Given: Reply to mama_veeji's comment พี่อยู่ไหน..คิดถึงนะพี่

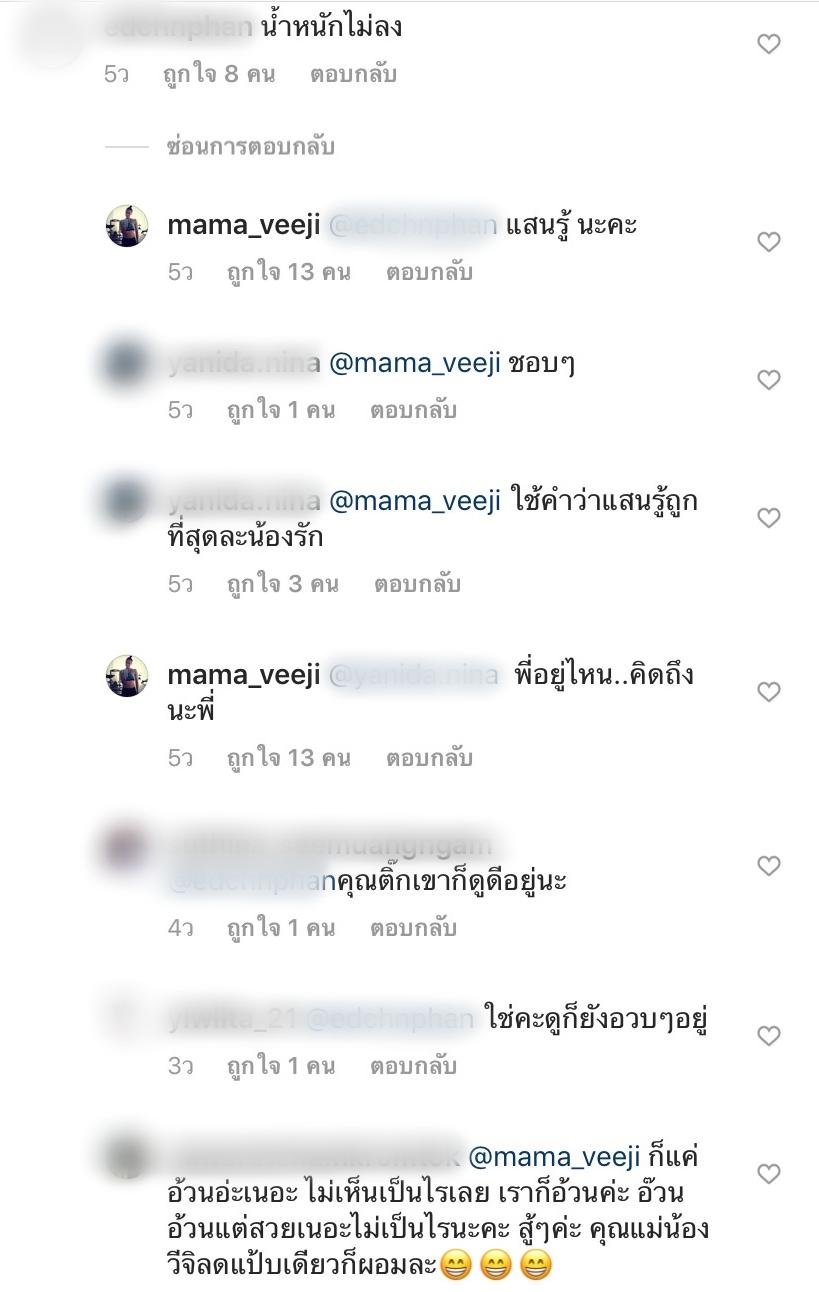Looking at the screenshot, I should 429,758.
